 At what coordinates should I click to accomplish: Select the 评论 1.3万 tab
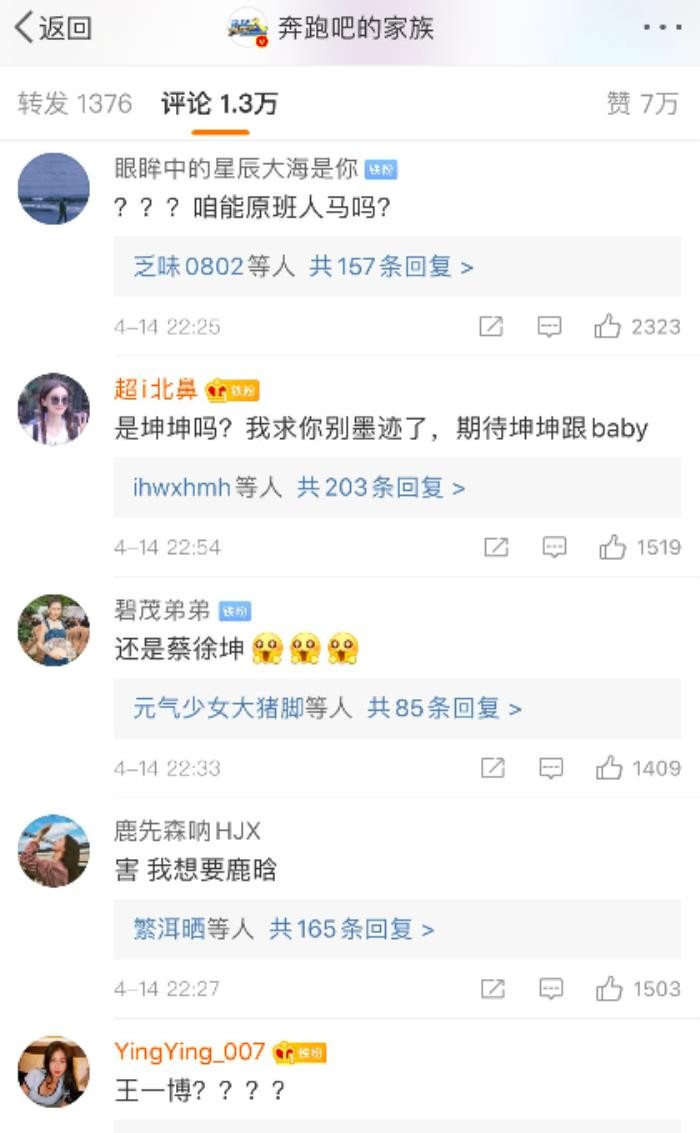click(x=220, y=104)
